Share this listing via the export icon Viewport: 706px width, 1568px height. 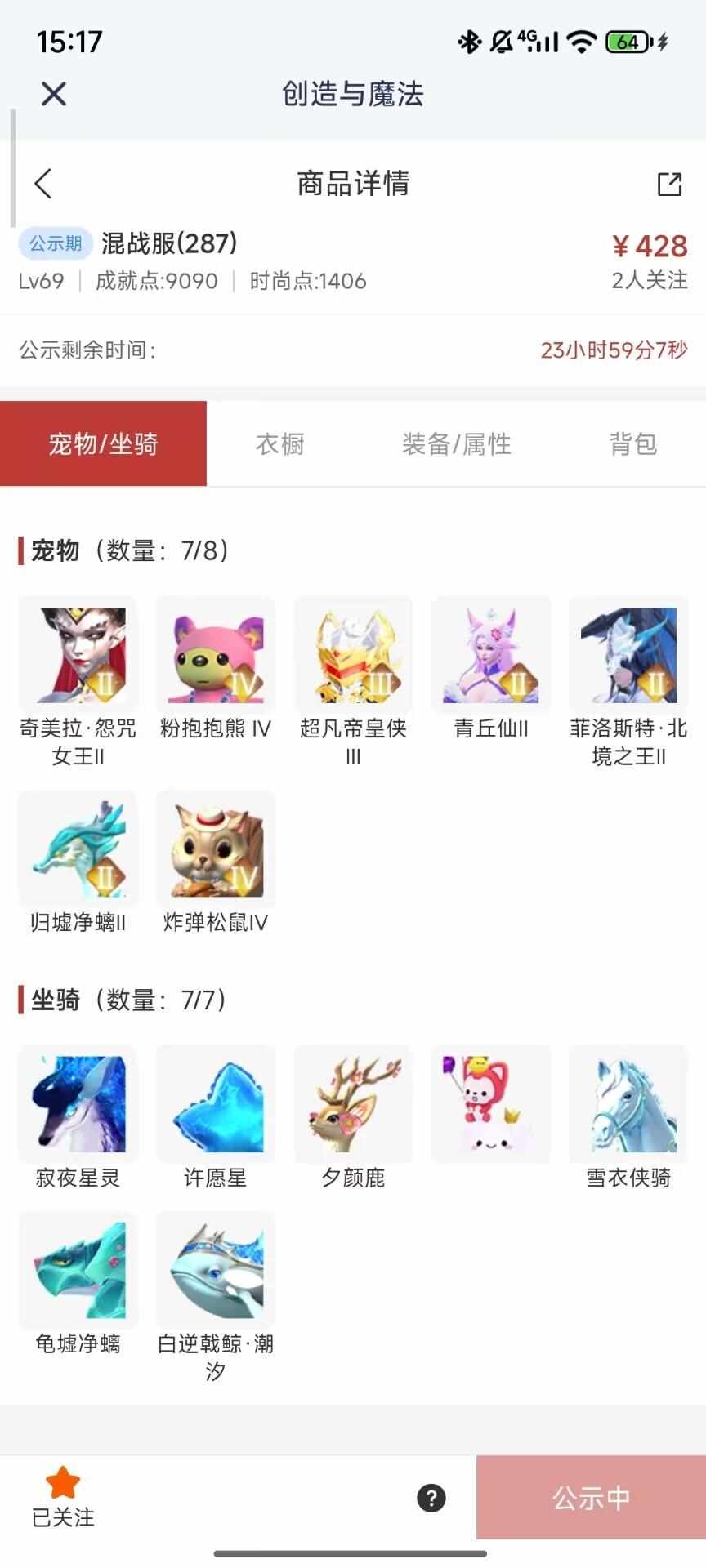[x=669, y=184]
